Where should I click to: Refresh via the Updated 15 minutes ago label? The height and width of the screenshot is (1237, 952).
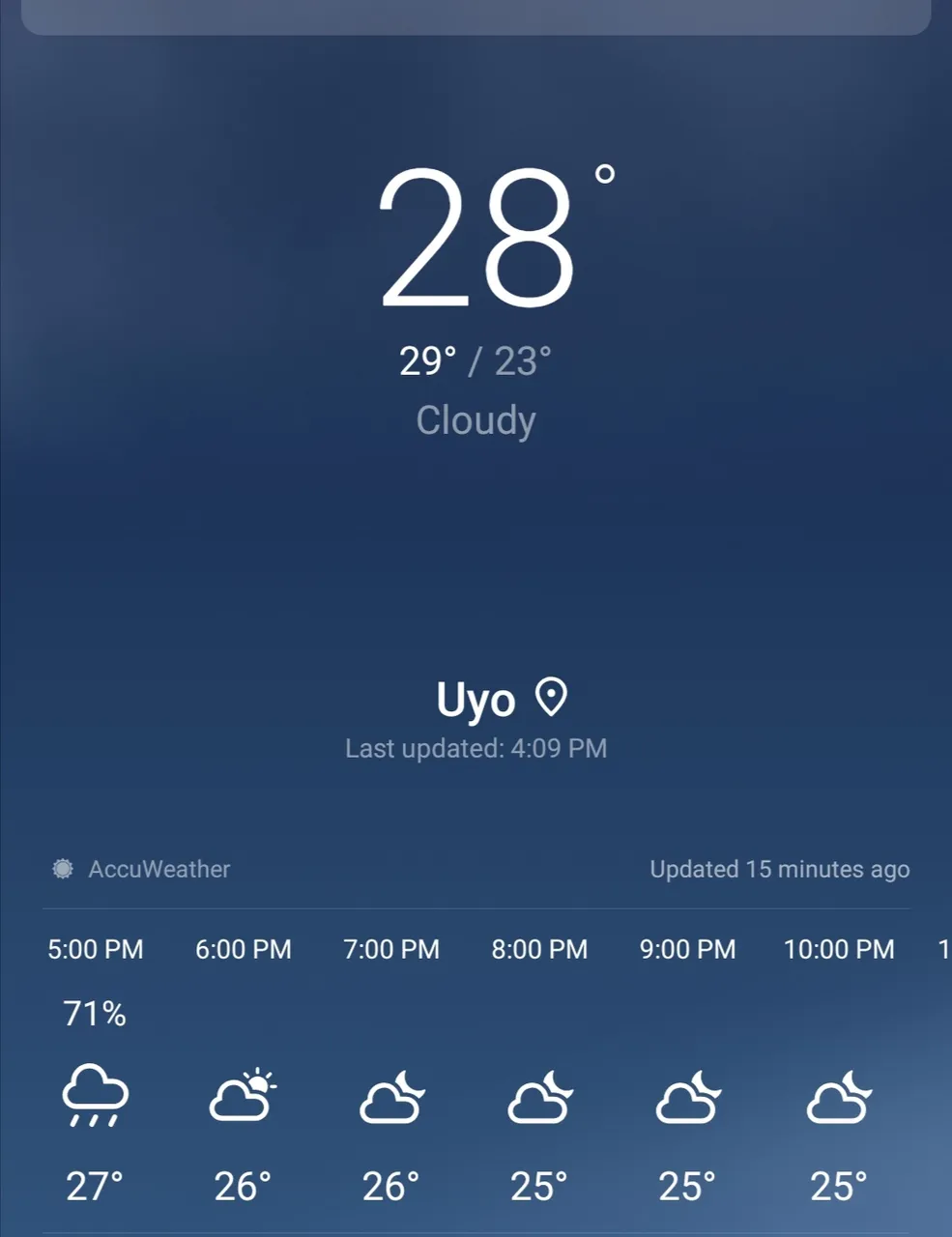779,869
